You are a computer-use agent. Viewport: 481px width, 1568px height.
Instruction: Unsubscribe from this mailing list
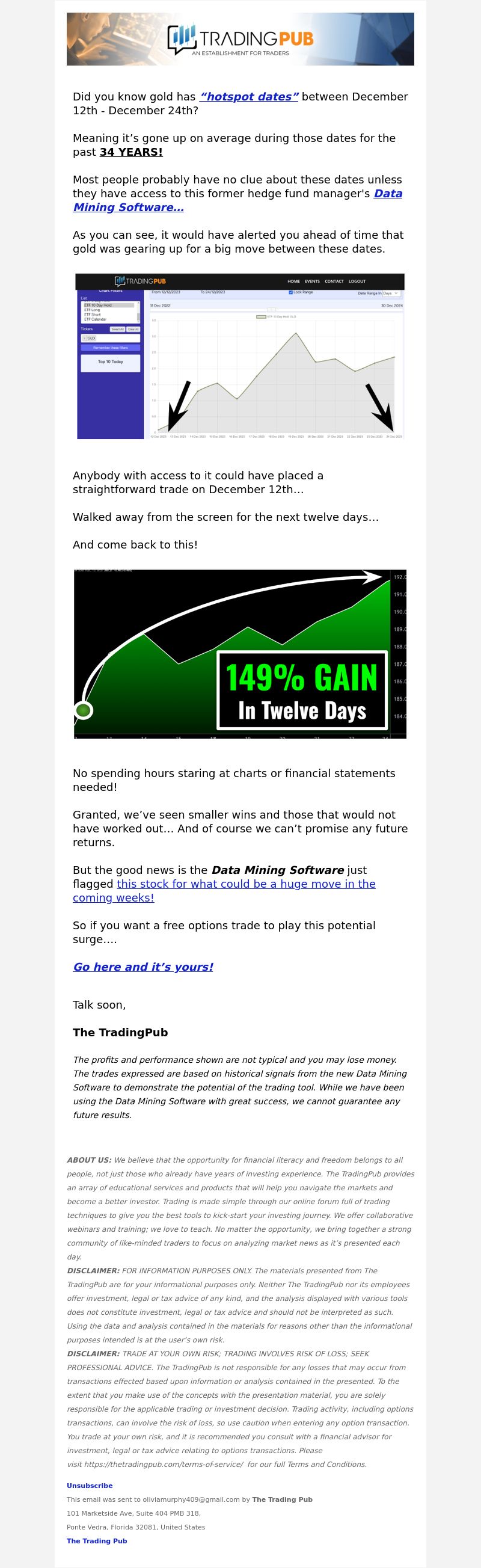90,1486
